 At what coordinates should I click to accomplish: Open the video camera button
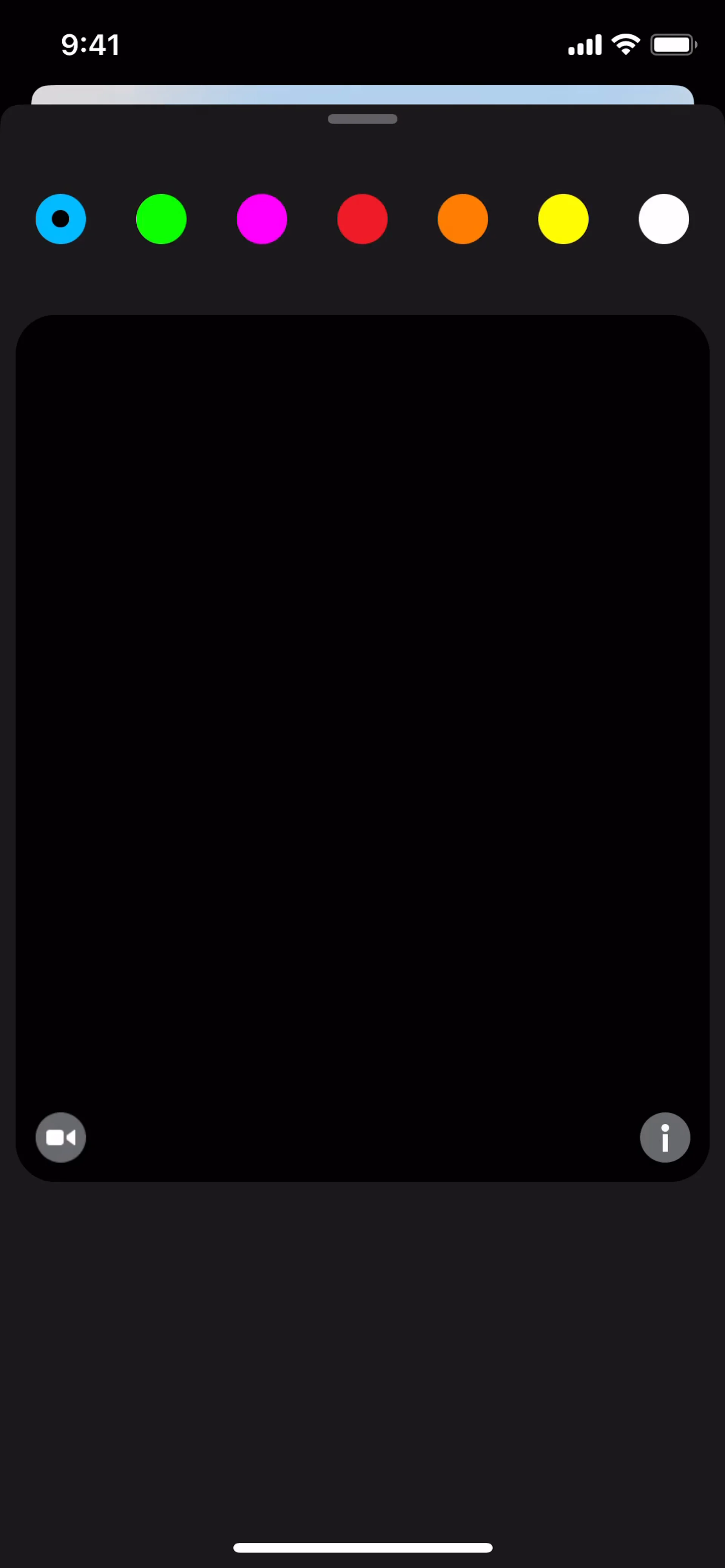tap(61, 1138)
